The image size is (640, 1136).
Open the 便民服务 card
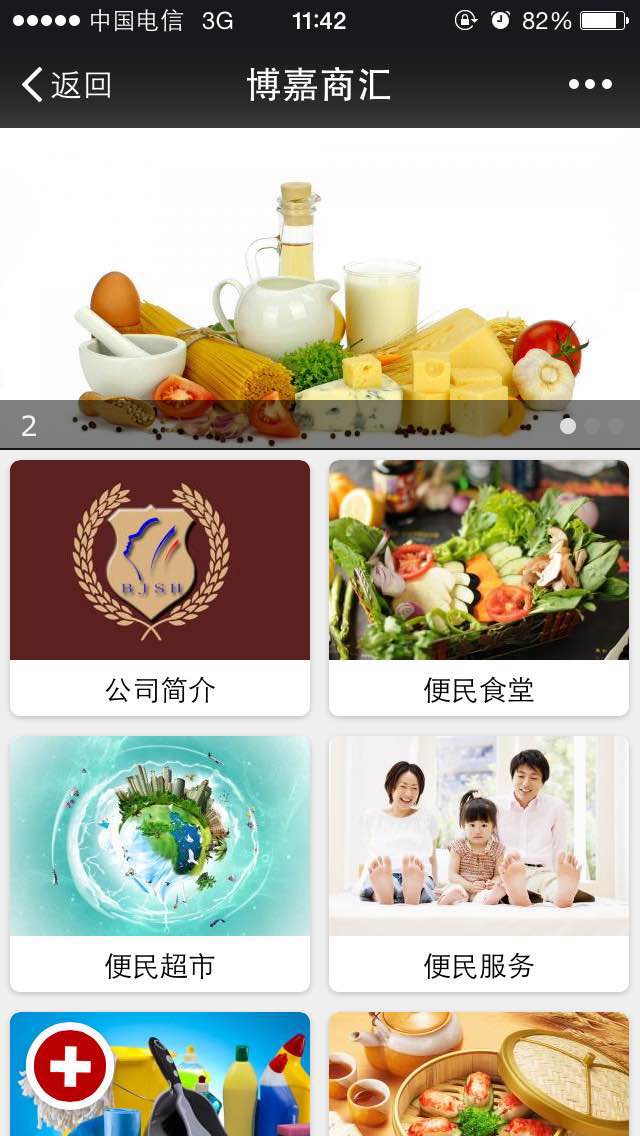pos(479,864)
